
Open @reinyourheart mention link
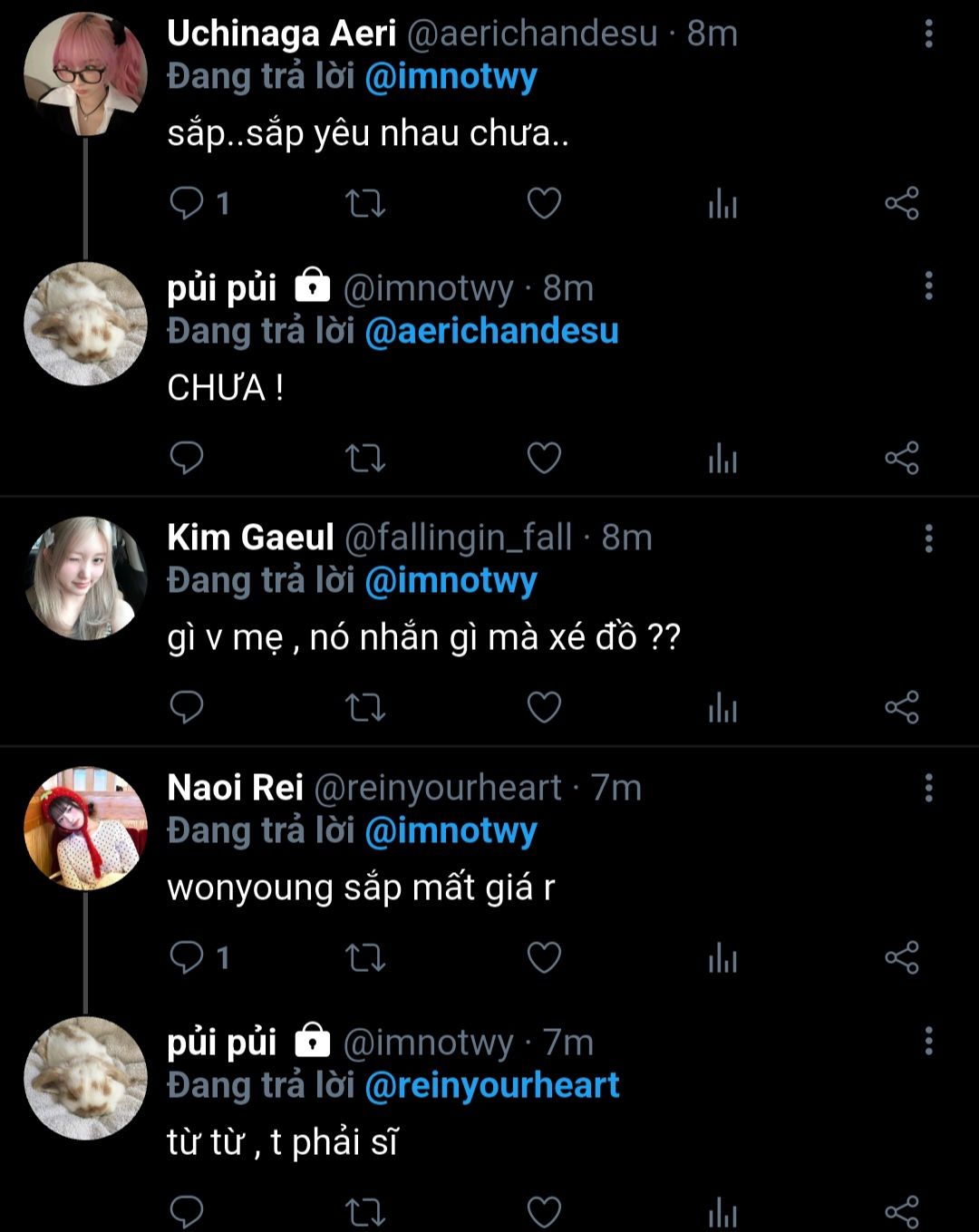[491, 1086]
